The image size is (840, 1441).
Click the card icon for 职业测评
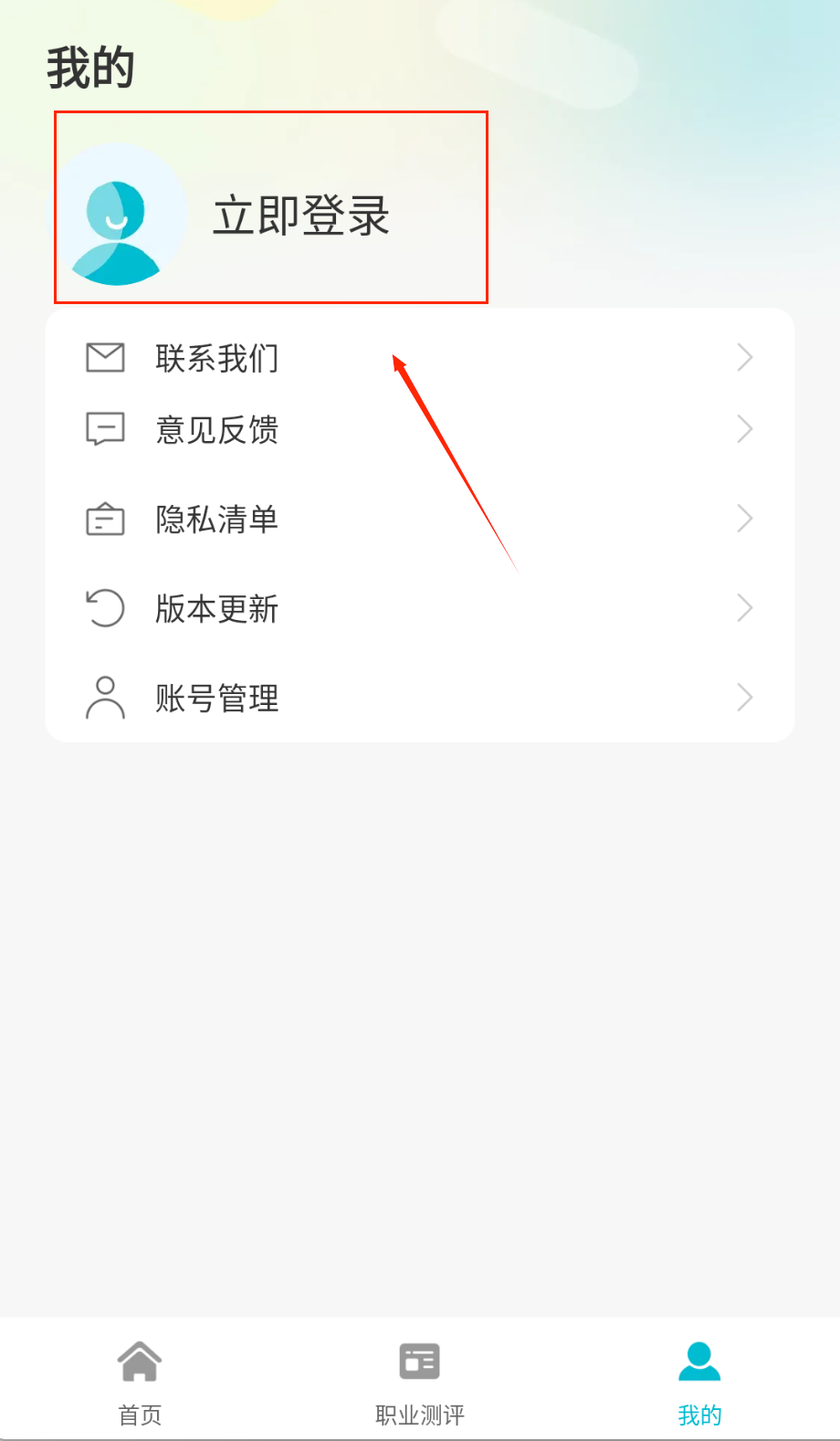point(419,1361)
